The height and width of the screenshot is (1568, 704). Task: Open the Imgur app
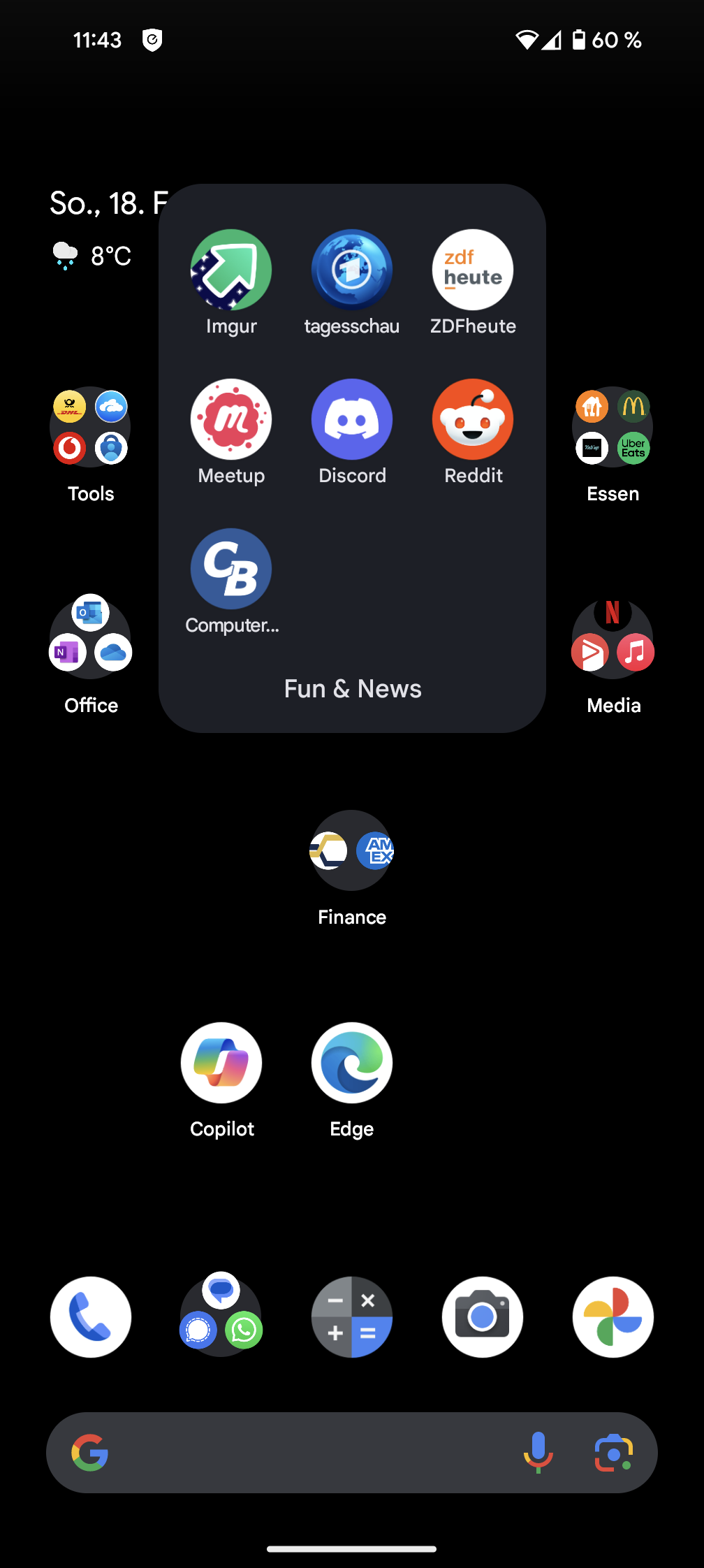231,270
